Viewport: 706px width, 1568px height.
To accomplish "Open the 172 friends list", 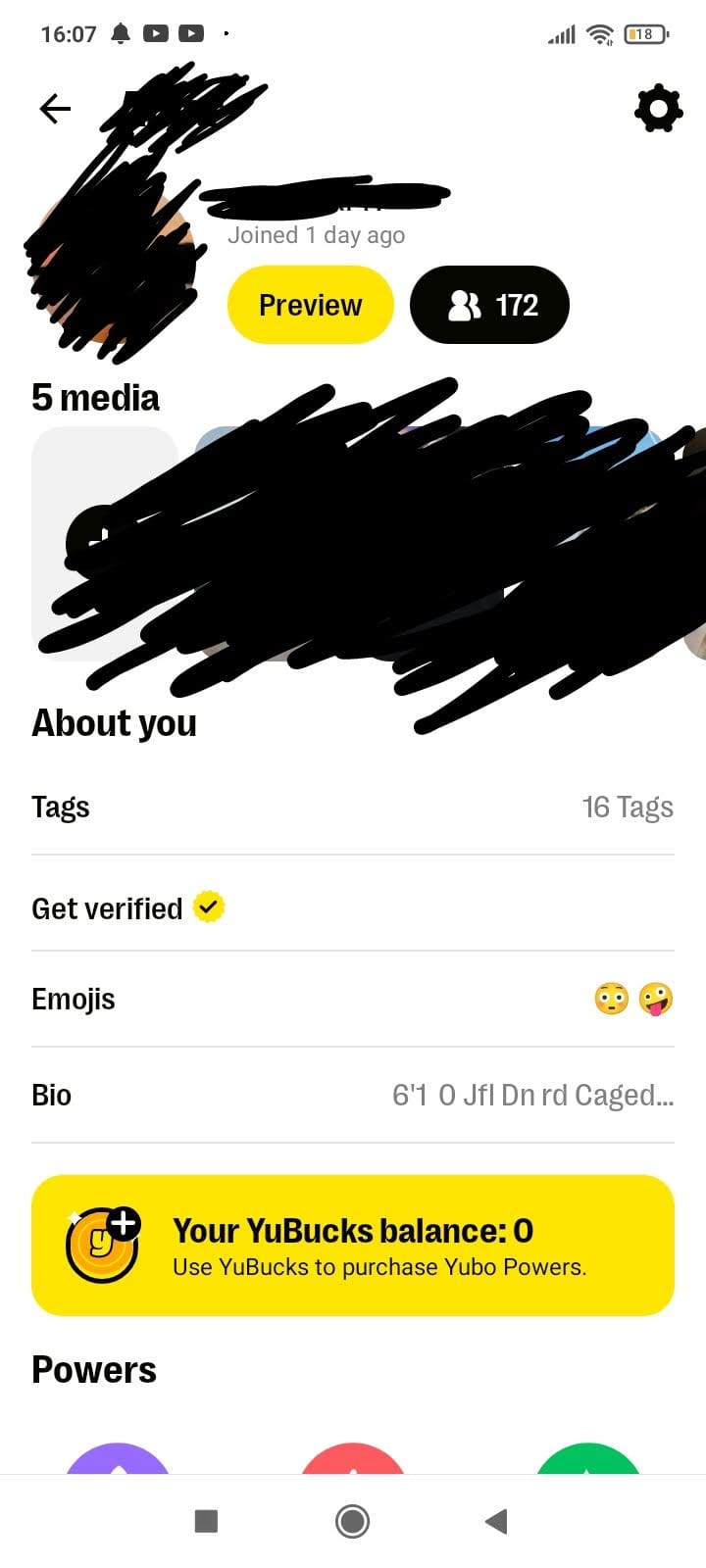I will pyautogui.click(x=489, y=305).
